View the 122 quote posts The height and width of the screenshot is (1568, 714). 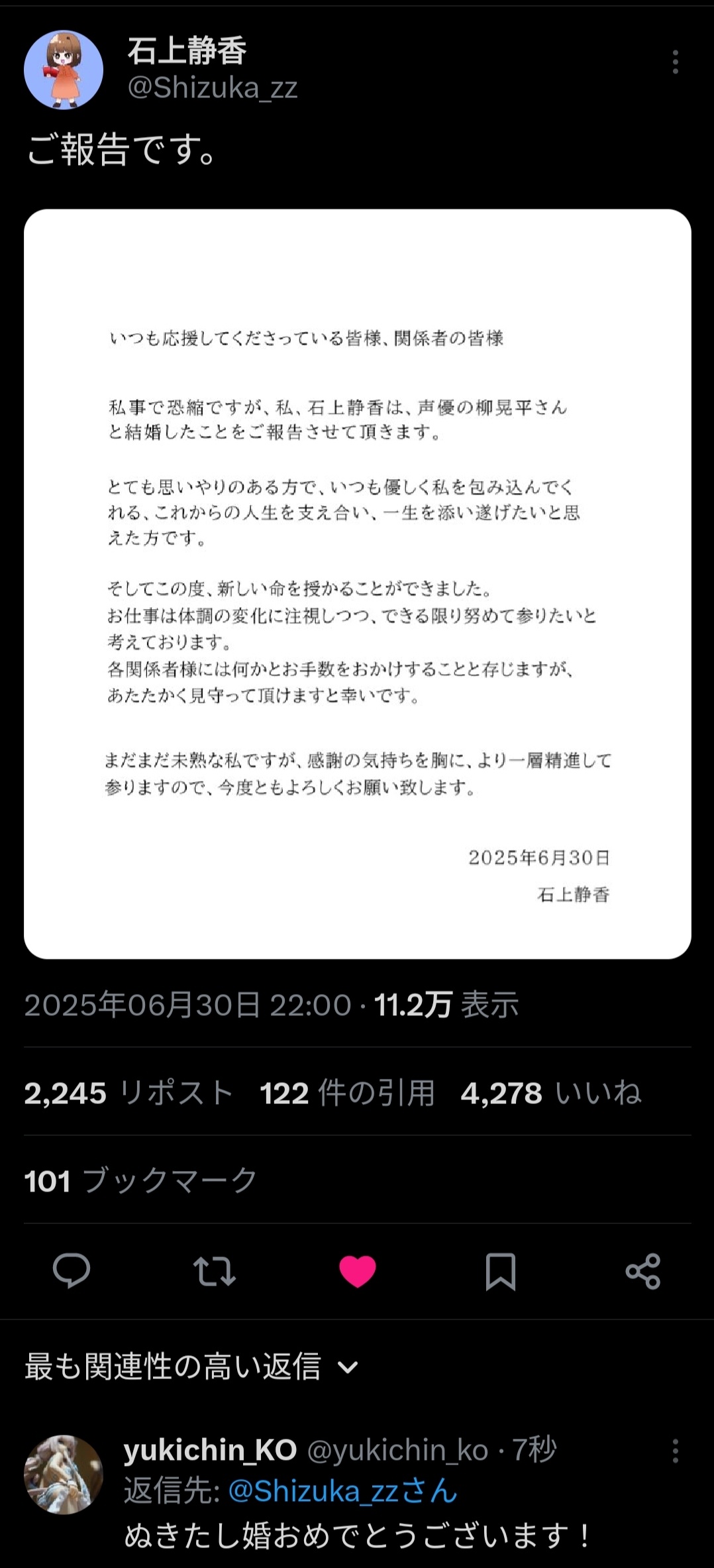(347, 1093)
